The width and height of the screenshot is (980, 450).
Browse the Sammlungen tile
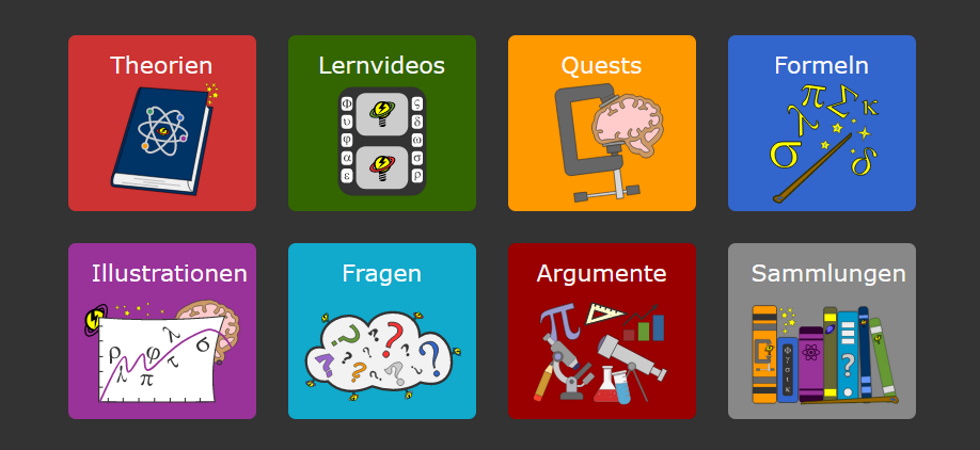[822, 331]
